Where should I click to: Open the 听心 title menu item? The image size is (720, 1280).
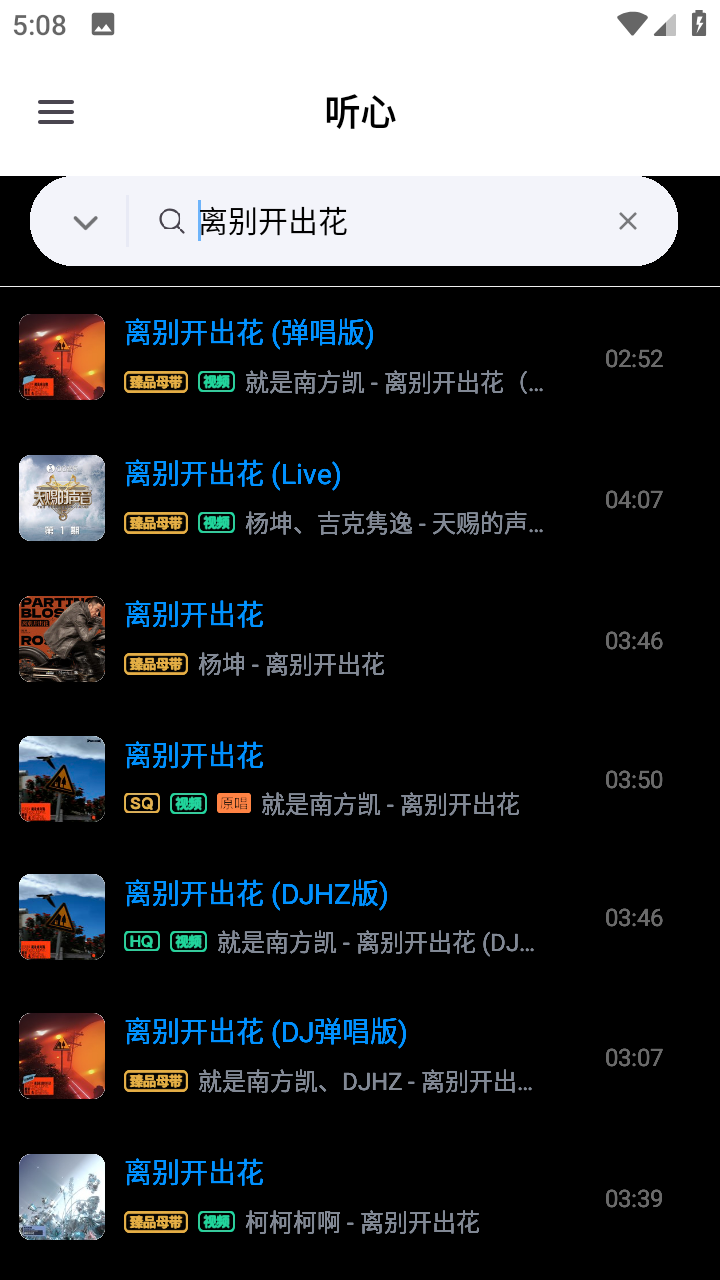coord(360,112)
